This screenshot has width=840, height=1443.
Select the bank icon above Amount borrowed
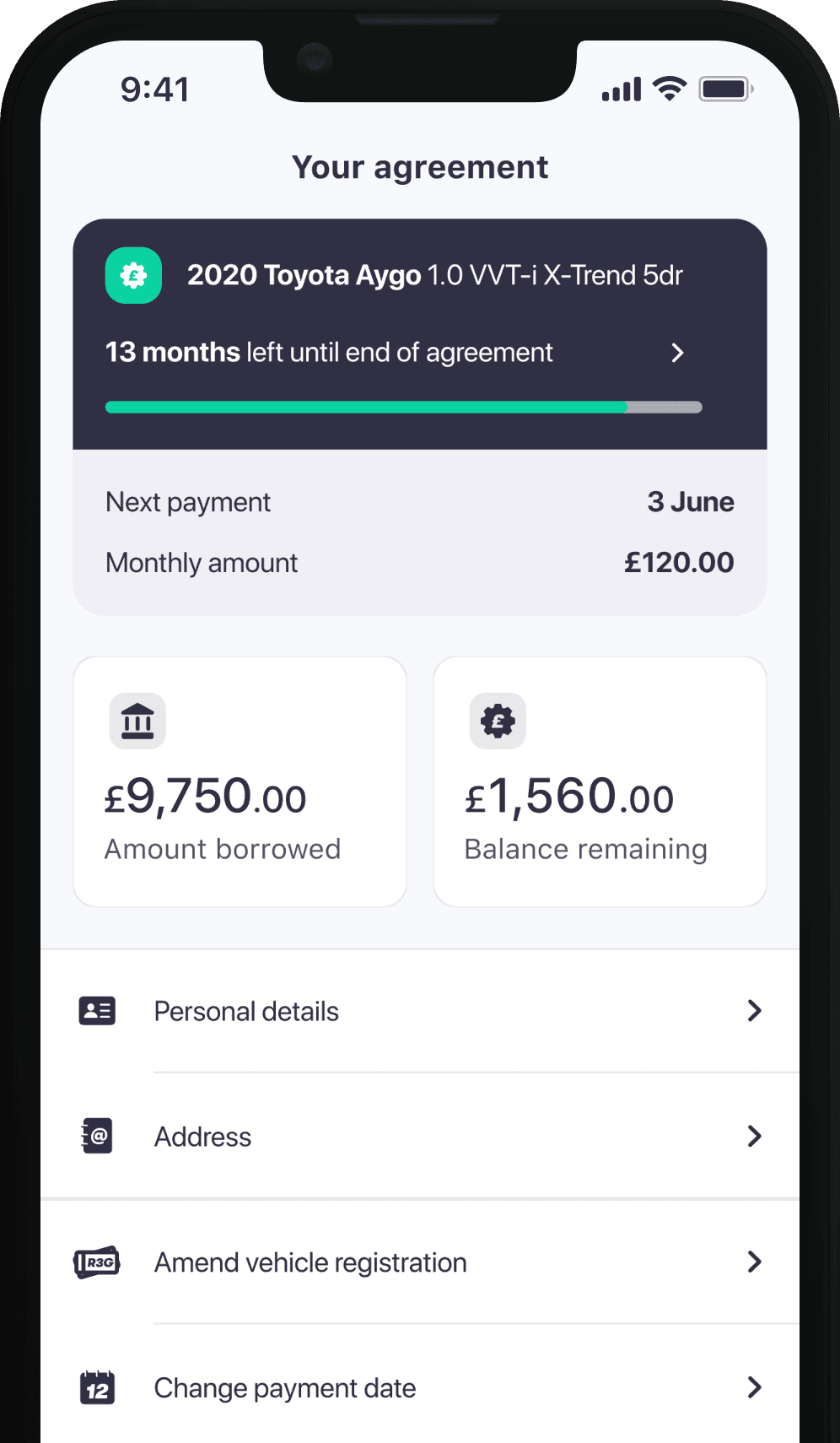coord(137,721)
